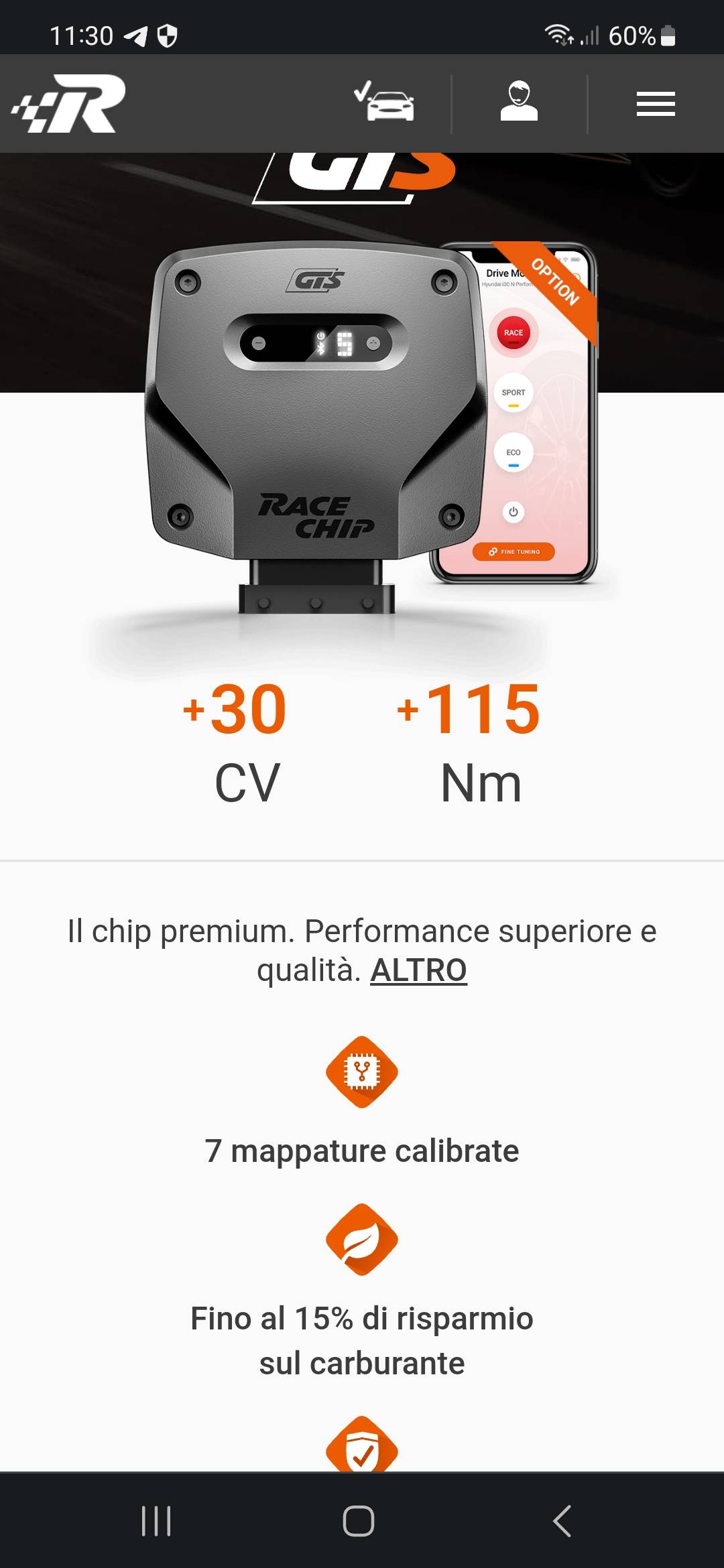Follow the ALTRO link for more details
Image resolution: width=724 pixels, height=1568 pixels.
click(418, 970)
